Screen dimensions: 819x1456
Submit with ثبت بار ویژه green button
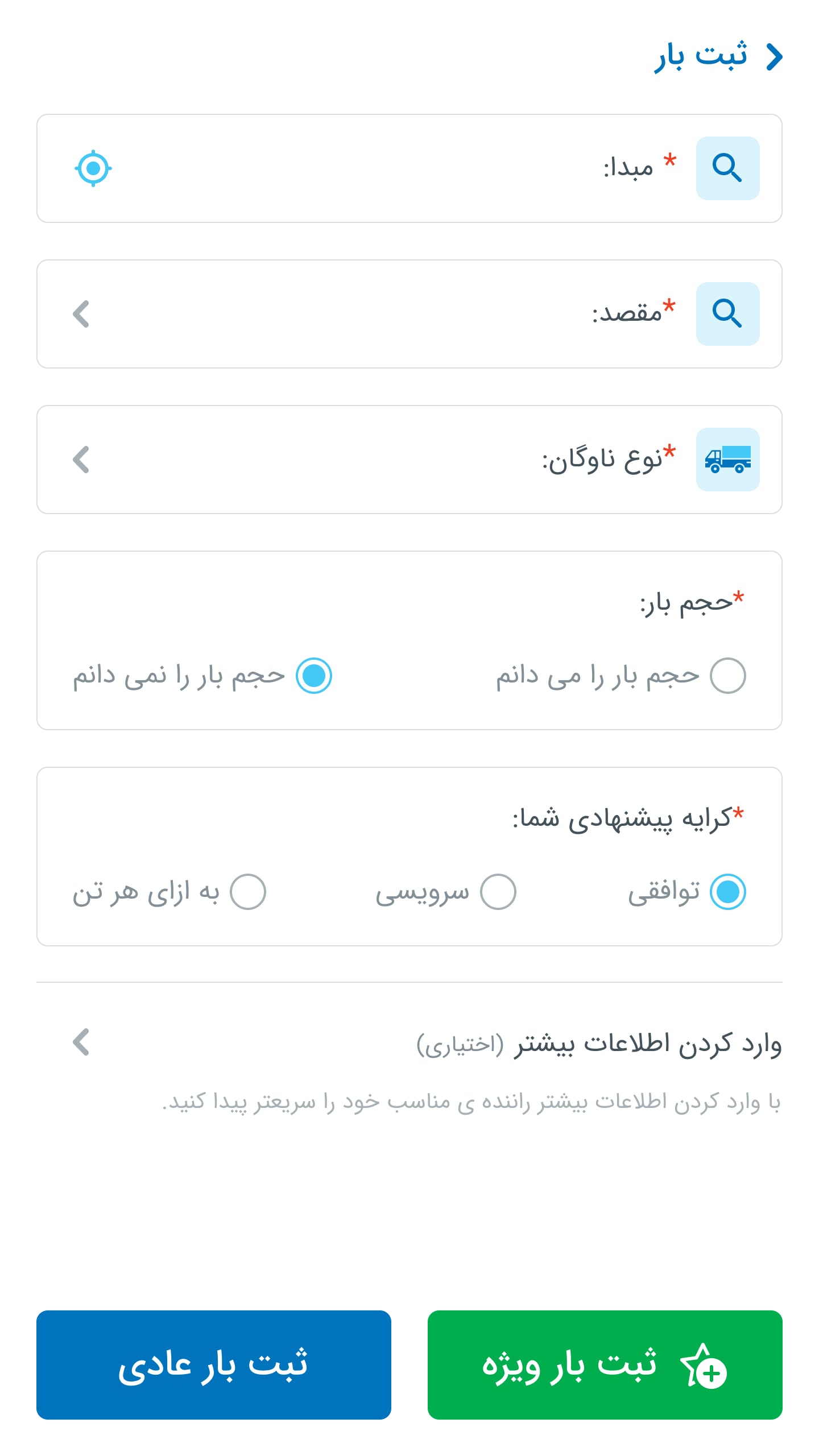coord(605,1365)
